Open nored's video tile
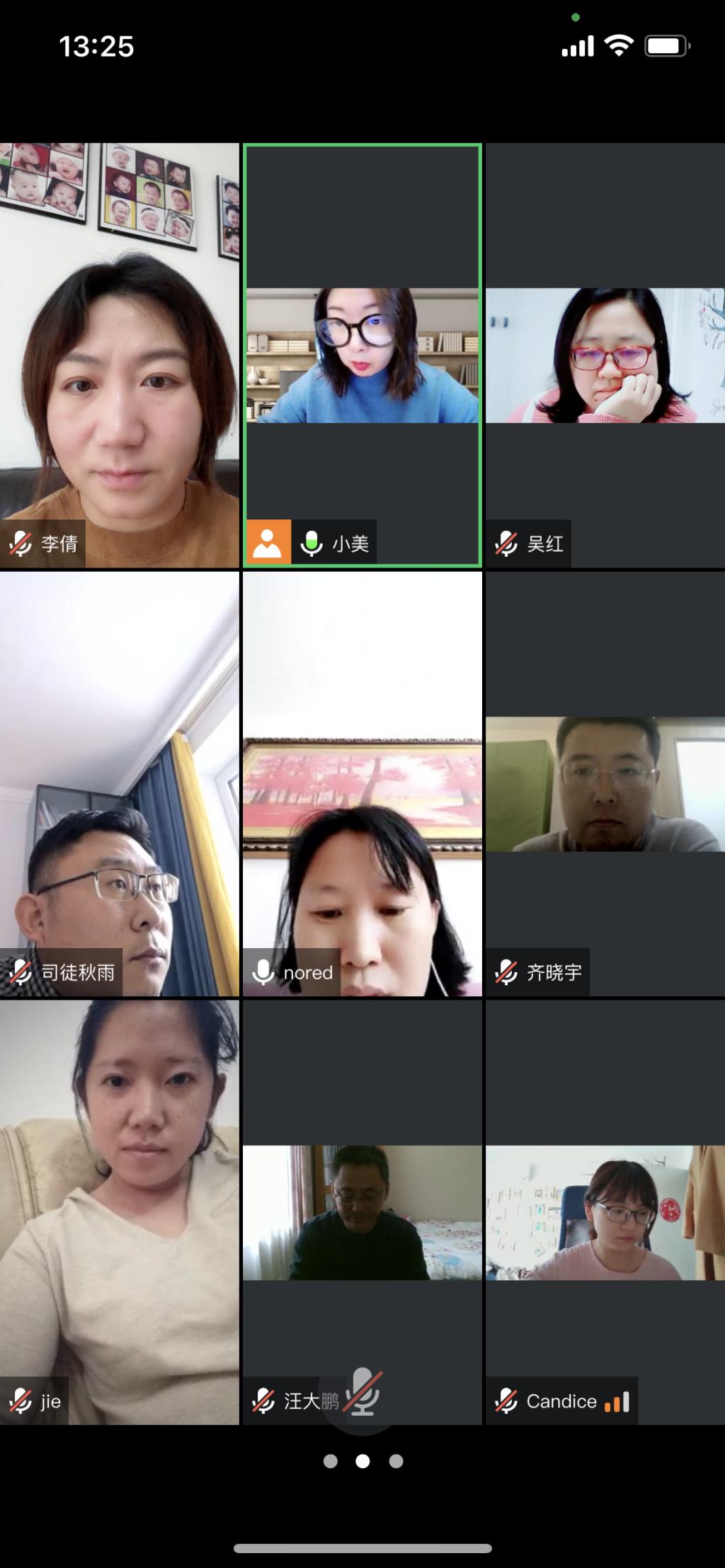The height and width of the screenshot is (1568, 725). click(362, 784)
